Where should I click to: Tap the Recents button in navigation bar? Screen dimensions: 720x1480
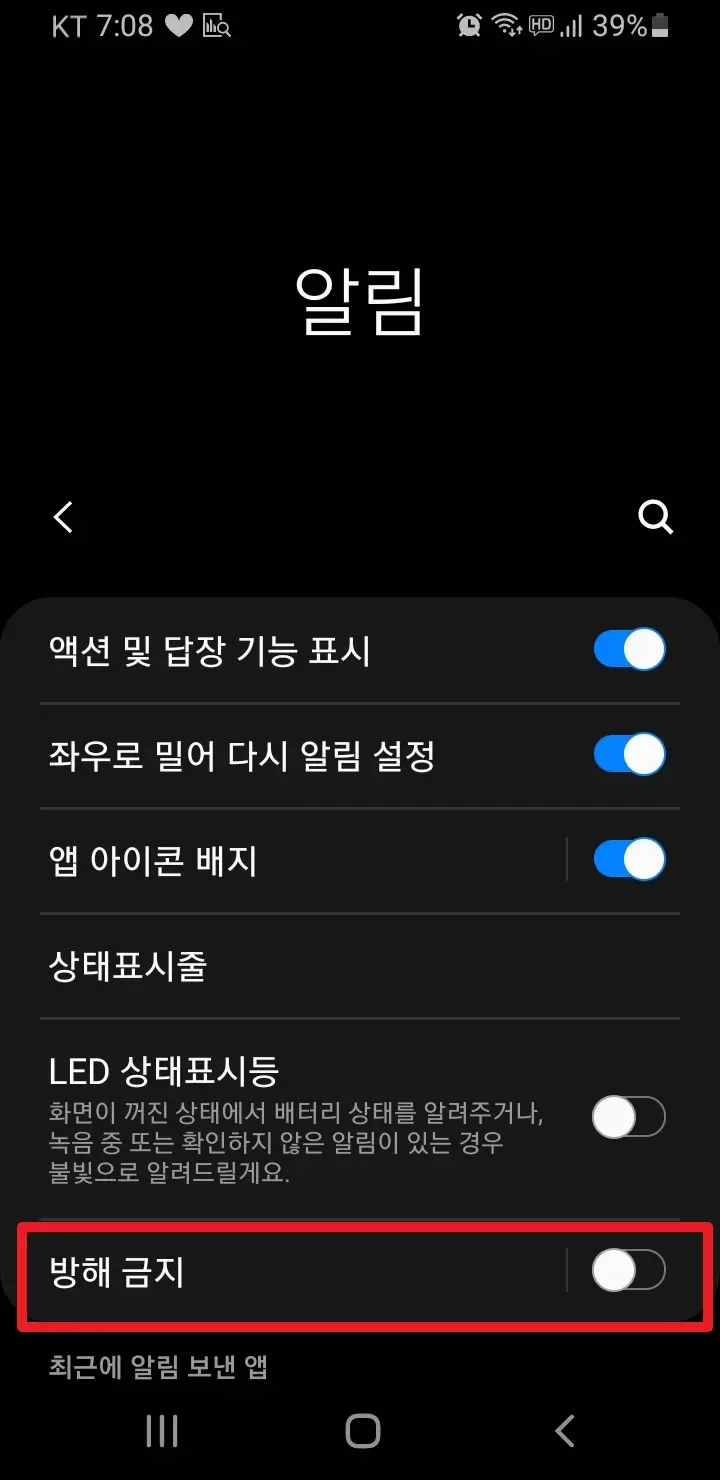(x=160, y=1430)
